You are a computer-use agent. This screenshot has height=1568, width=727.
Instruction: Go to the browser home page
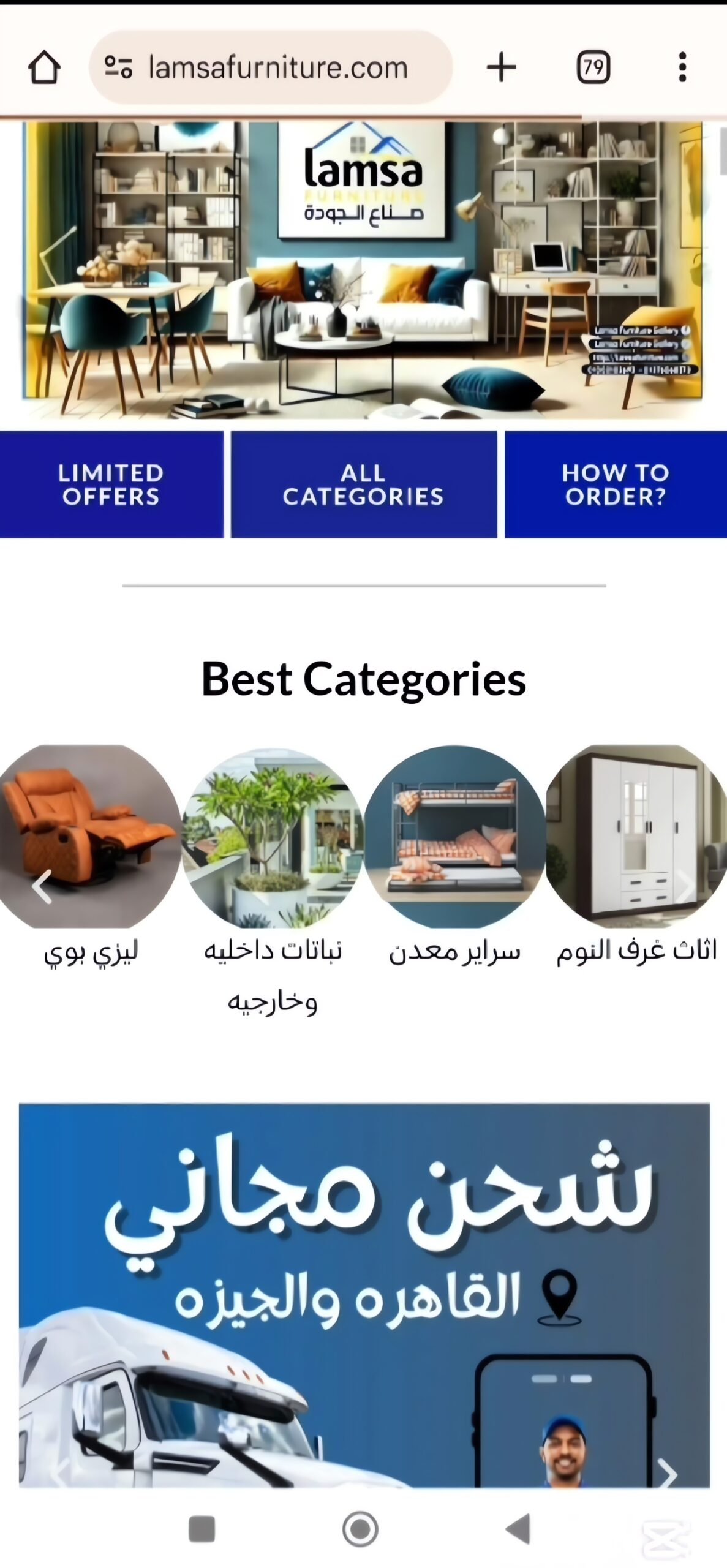pyautogui.click(x=44, y=67)
